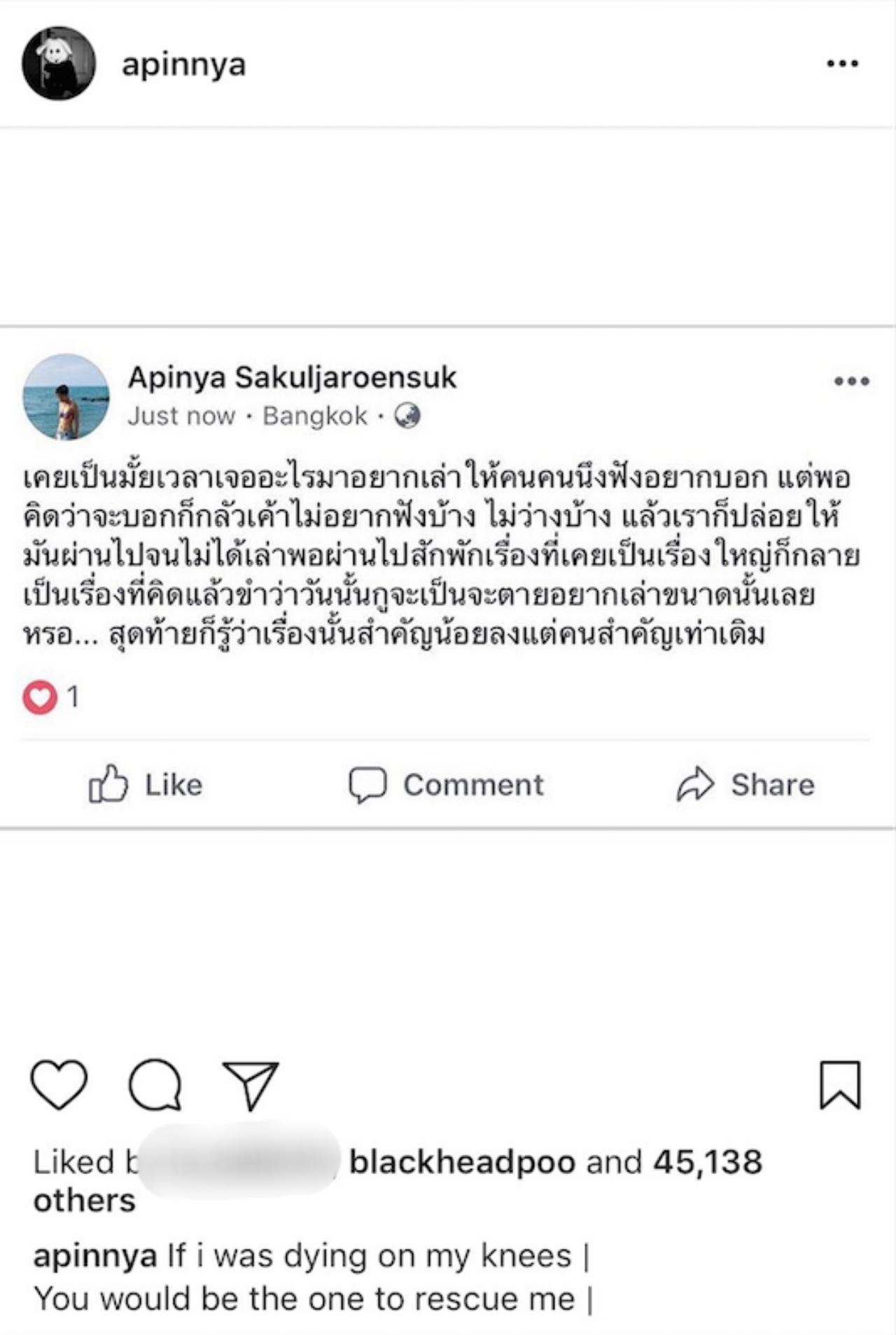Bookmark this post
896x1335 pixels.
pyautogui.click(x=839, y=1084)
